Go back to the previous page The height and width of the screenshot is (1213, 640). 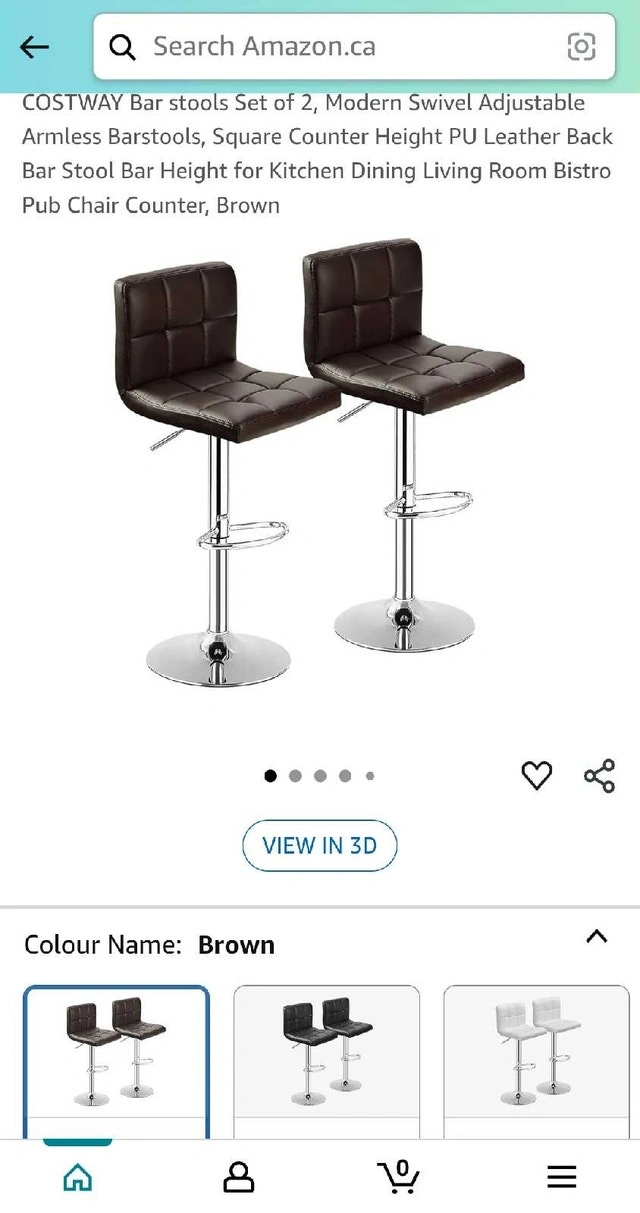pos(34,47)
